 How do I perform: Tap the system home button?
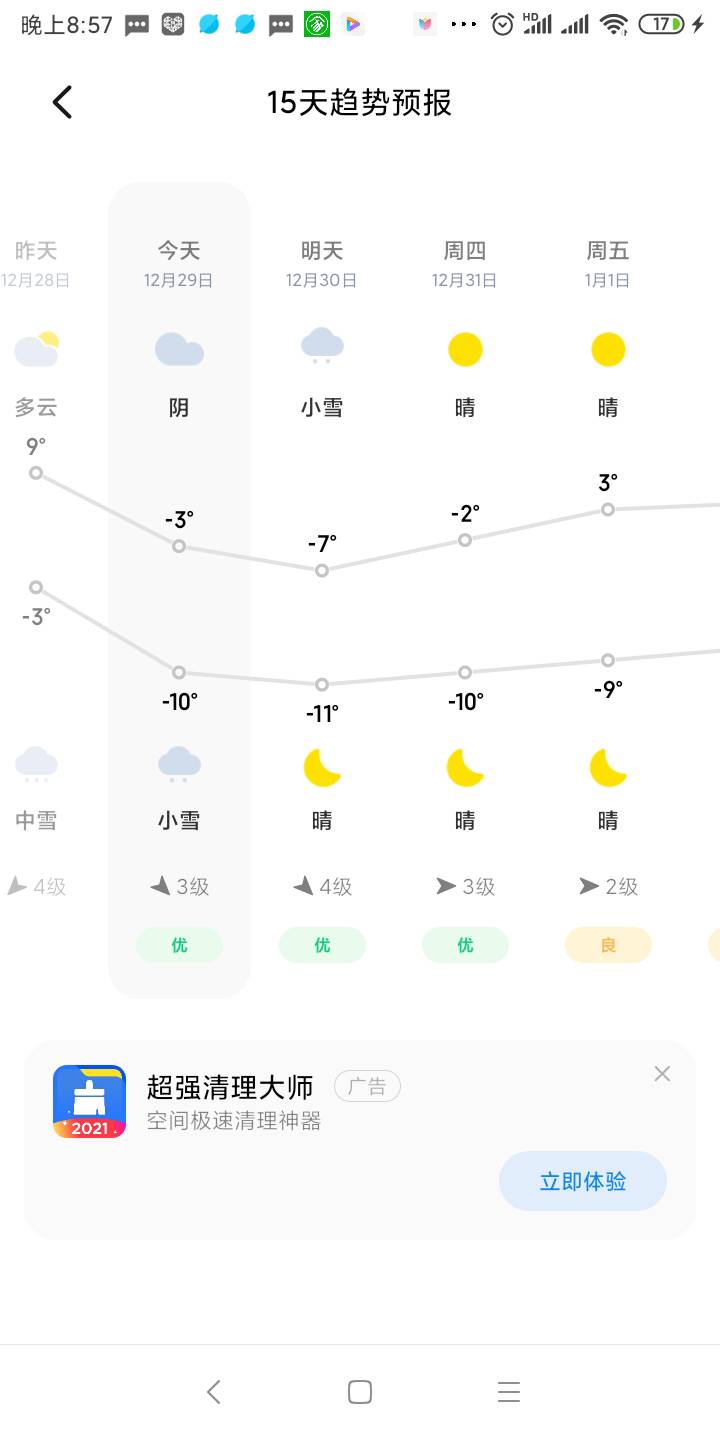pos(360,1392)
